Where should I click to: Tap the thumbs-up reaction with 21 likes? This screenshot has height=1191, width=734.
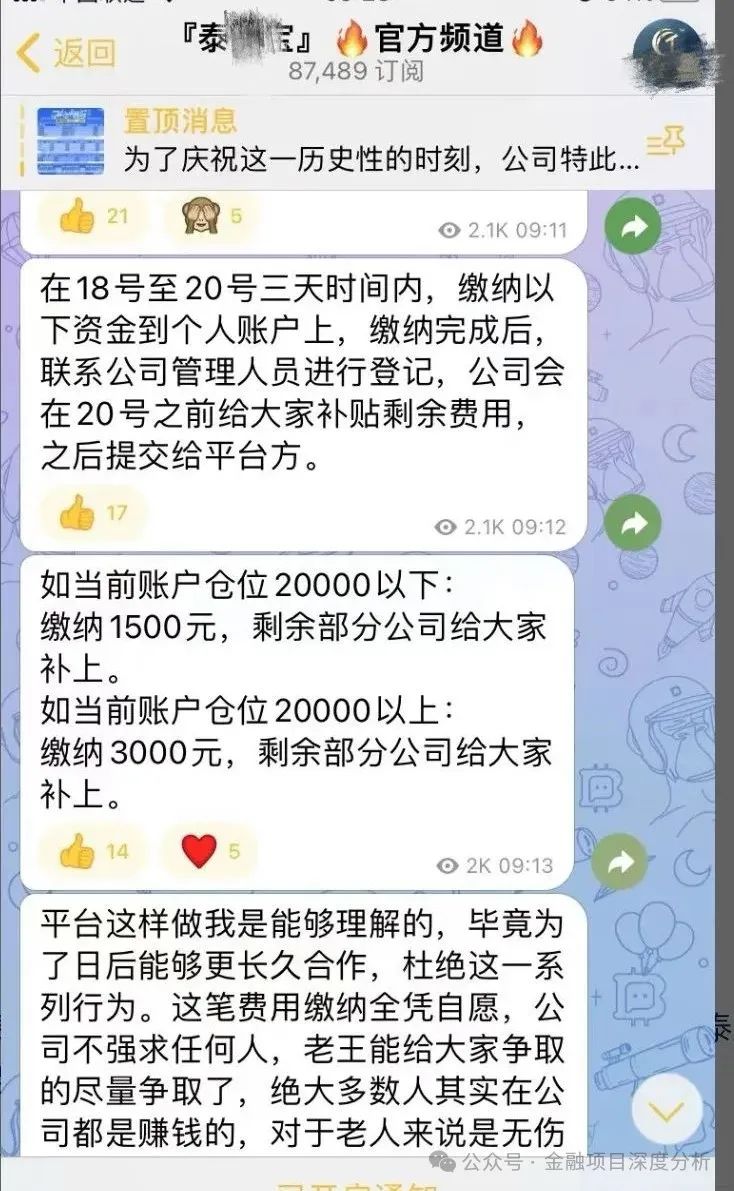tap(94, 216)
